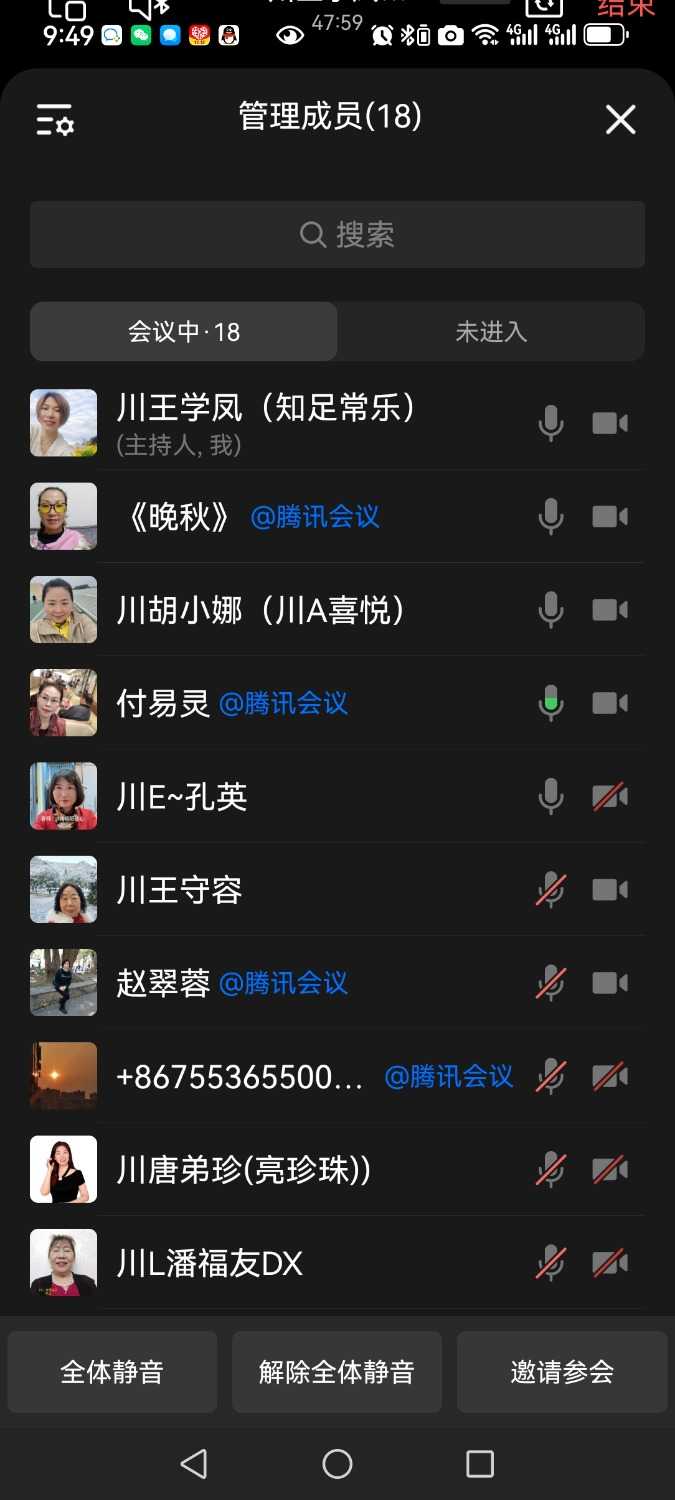Tap the camera-off icon for 川E~孔英
675x1500 pixels.
coord(610,797)
